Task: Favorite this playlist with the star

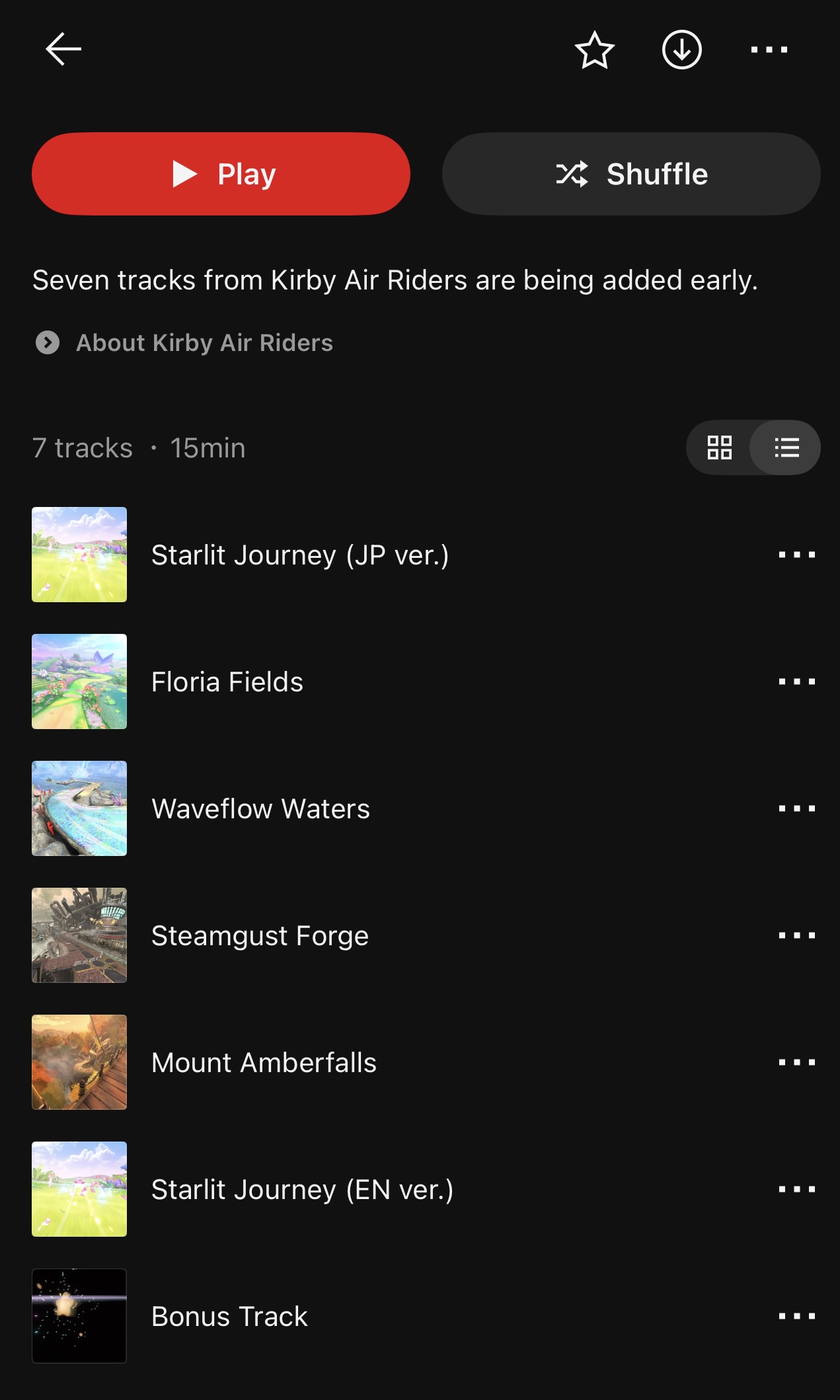Action: (594, 50)
